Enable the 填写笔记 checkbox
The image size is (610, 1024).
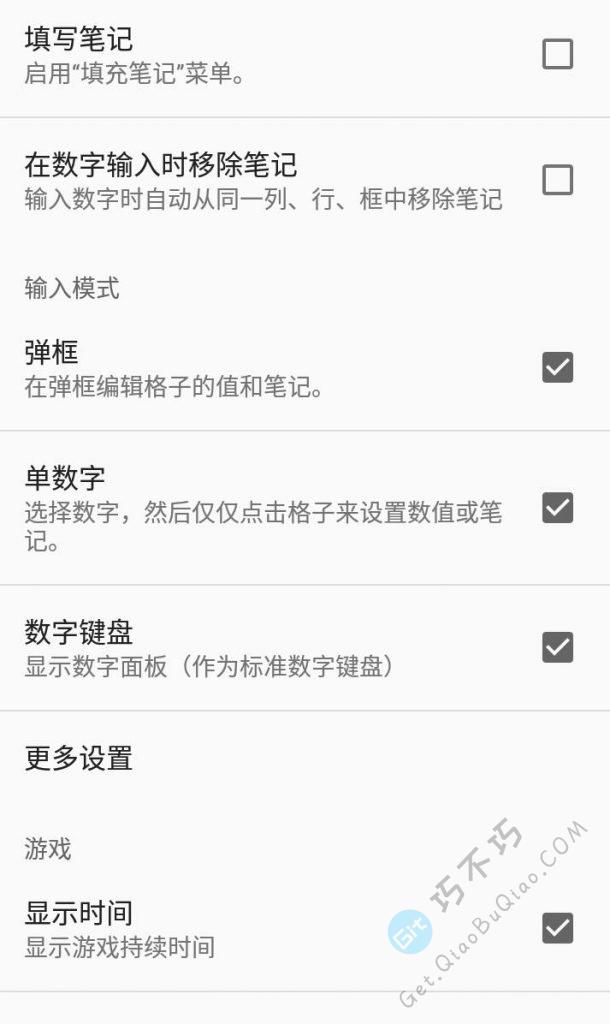click(x=557, y=54)
